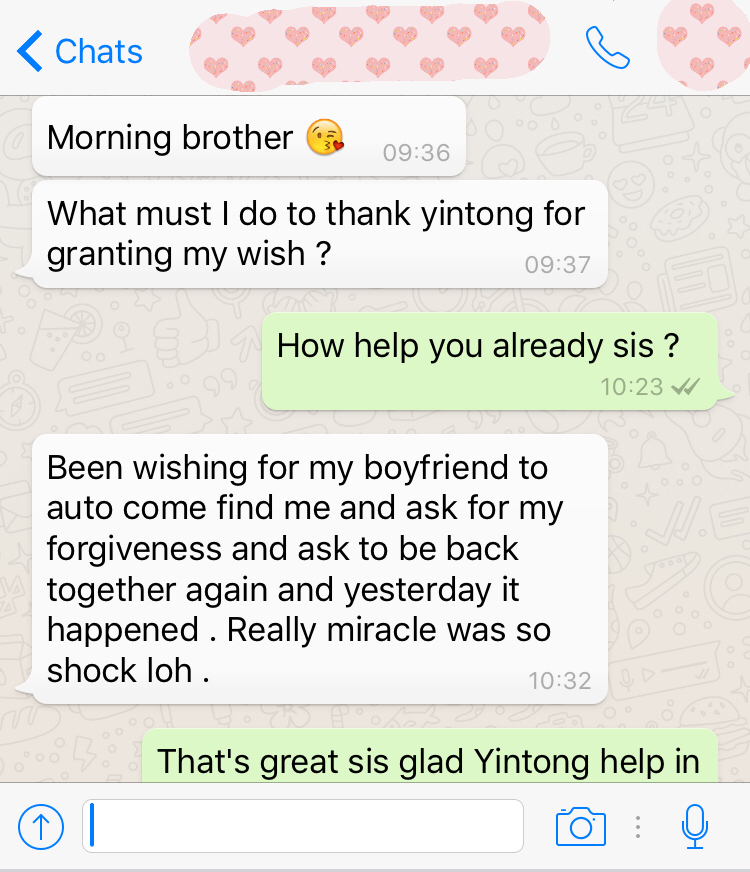Open the attachment upload button
750x872 pixels.
click(x=41, y=826)
